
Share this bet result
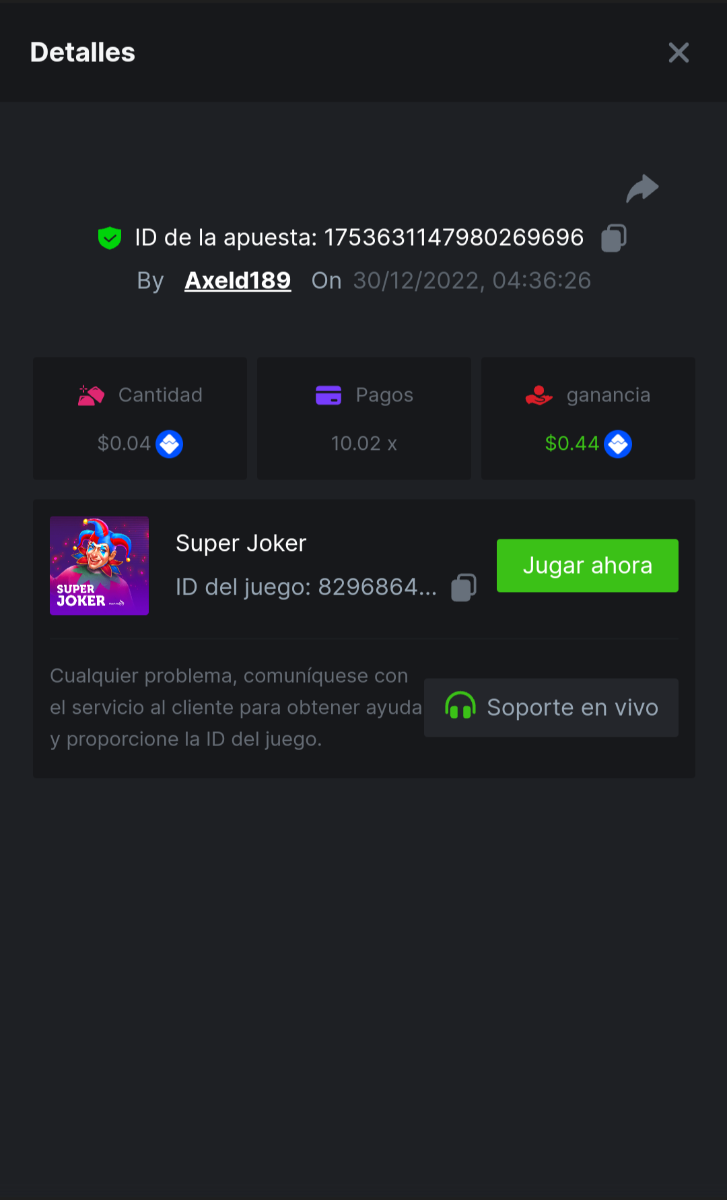[642, 188]
